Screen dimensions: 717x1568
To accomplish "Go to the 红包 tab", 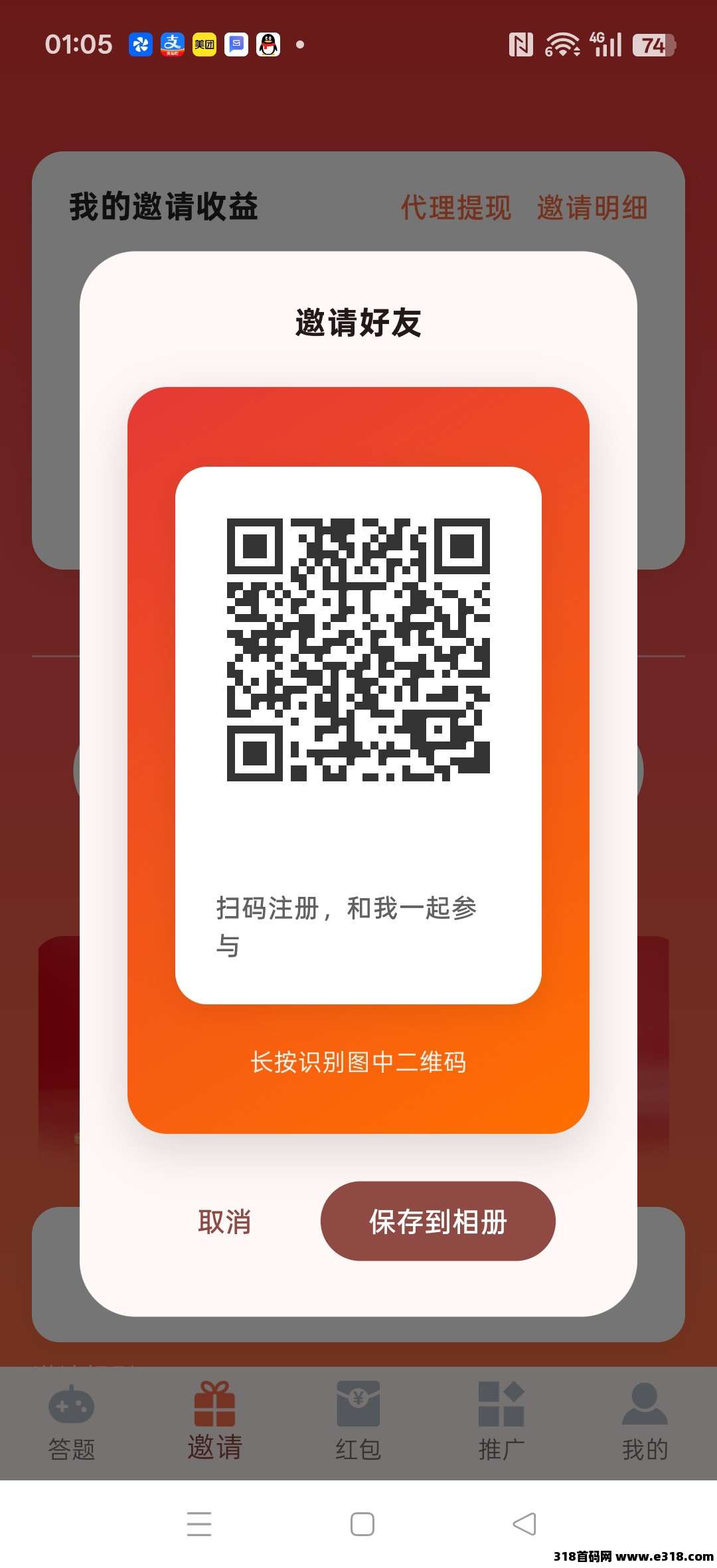I will (358, 1422).
